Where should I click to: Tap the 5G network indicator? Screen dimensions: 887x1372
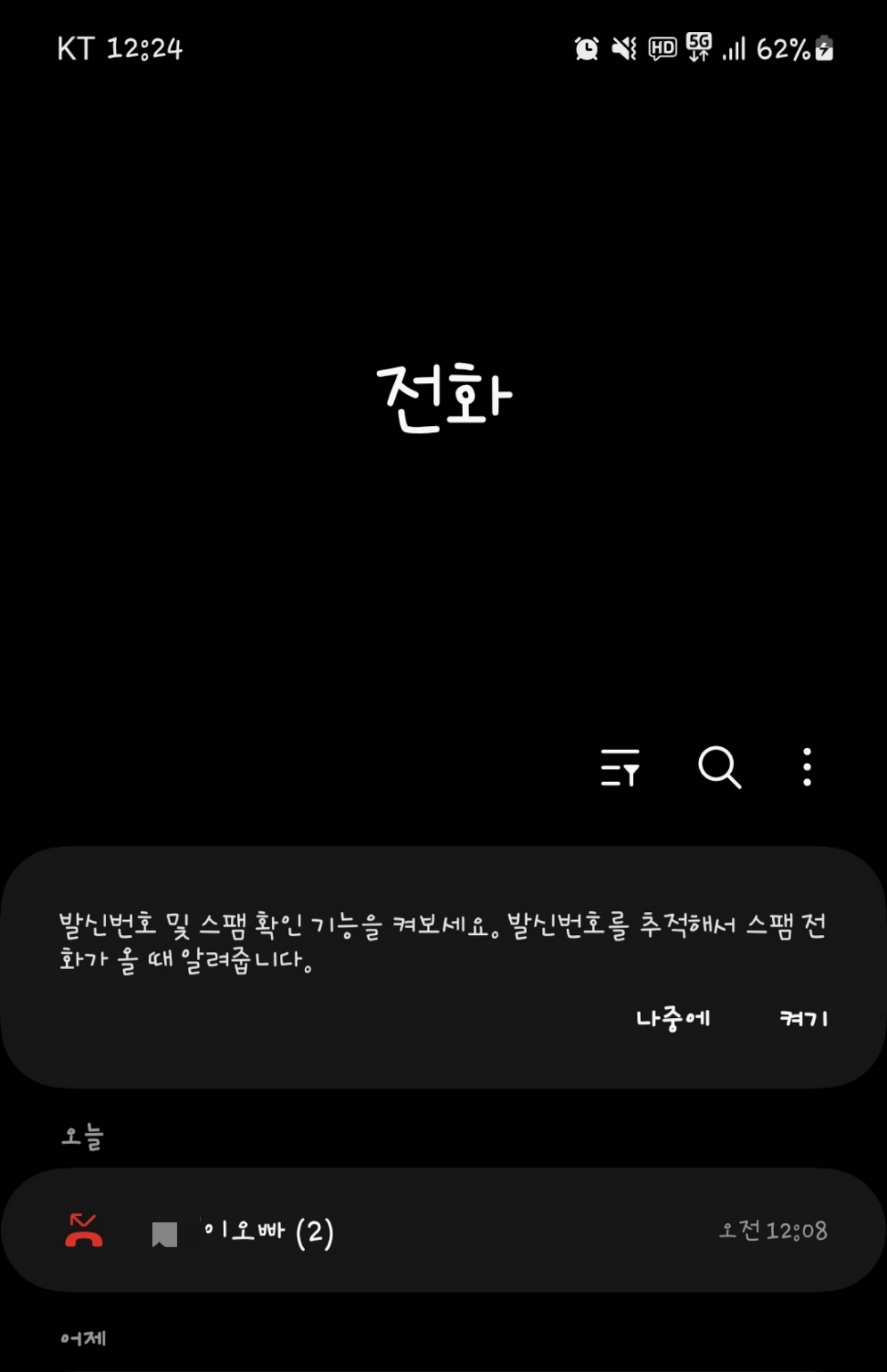[x=699, y=48]
